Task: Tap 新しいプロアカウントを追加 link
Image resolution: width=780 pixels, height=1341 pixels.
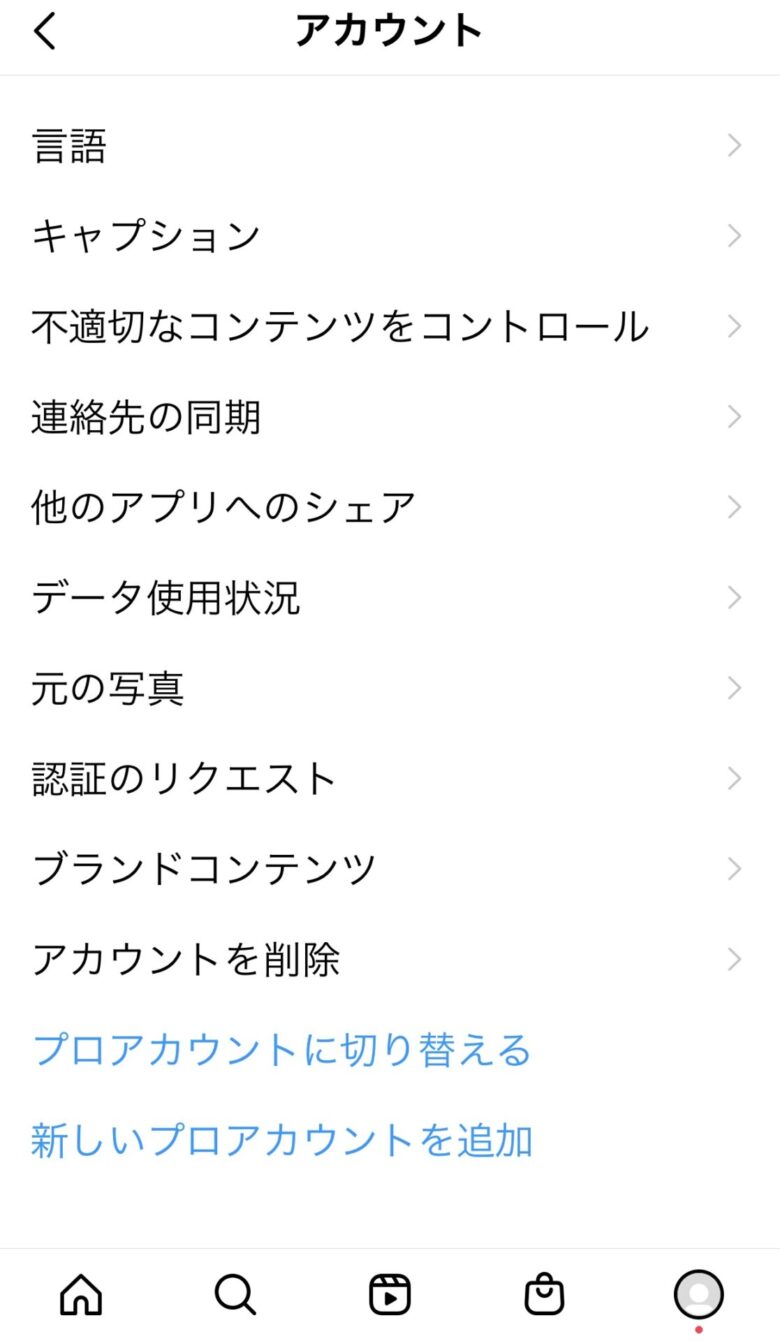Action: coord(281,1140)
